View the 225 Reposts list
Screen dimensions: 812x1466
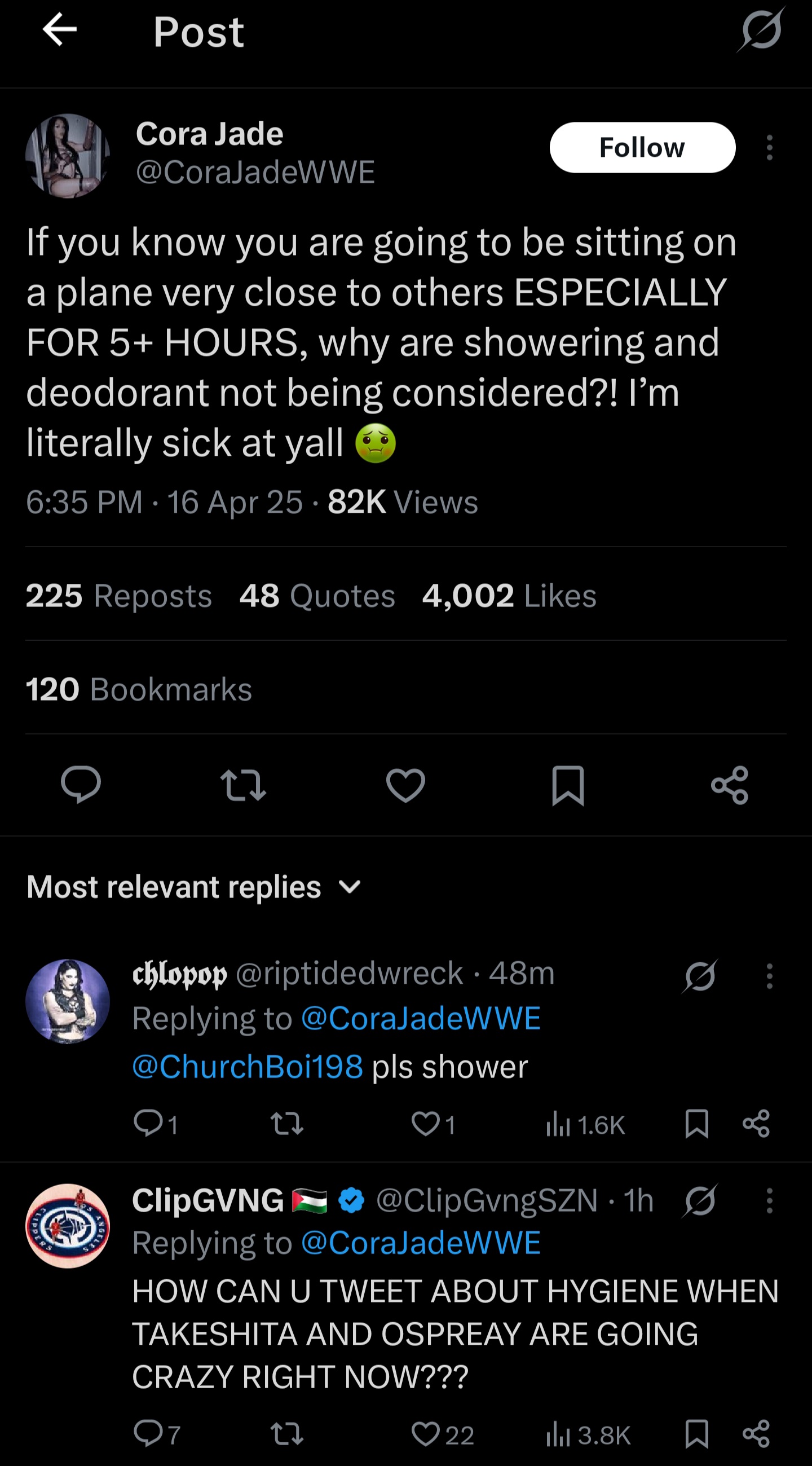click(118, 595)
